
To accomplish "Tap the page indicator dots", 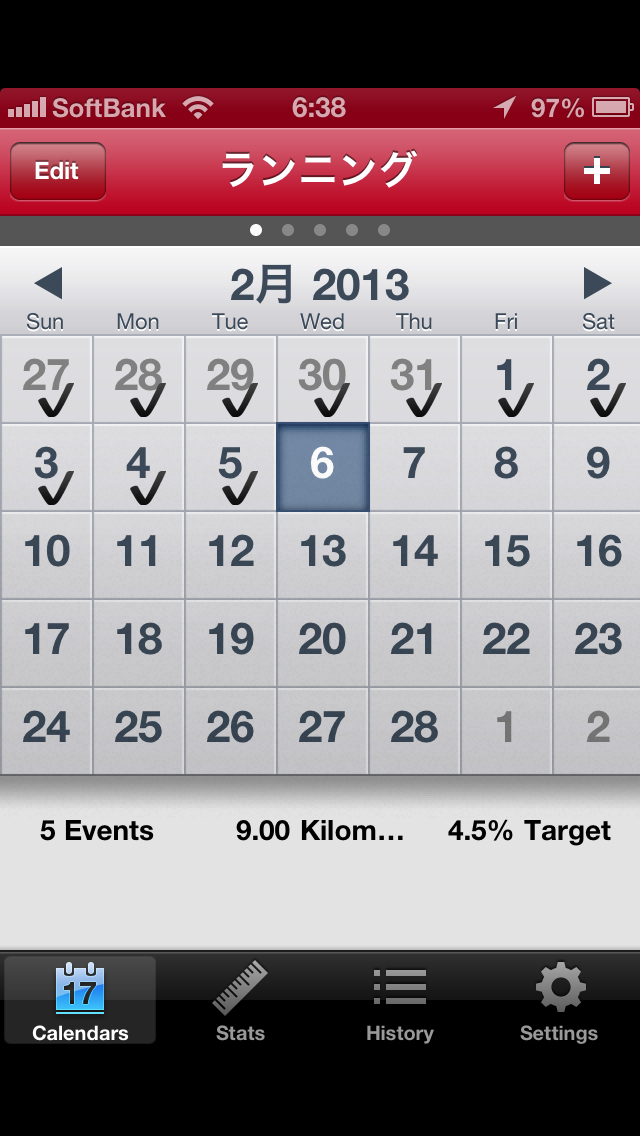I will [x=320, y=230].
